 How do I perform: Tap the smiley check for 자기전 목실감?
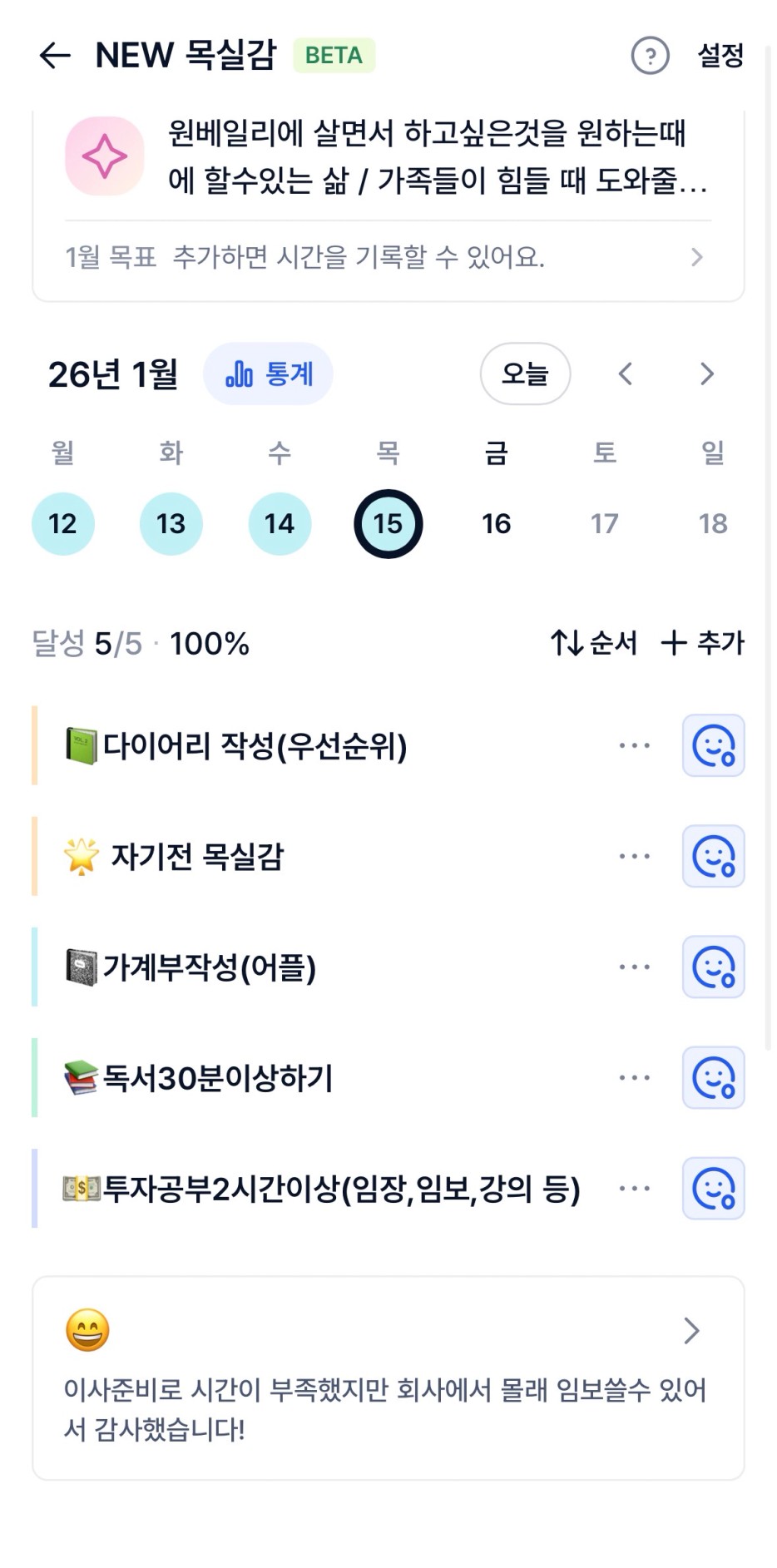coord(713,856)
